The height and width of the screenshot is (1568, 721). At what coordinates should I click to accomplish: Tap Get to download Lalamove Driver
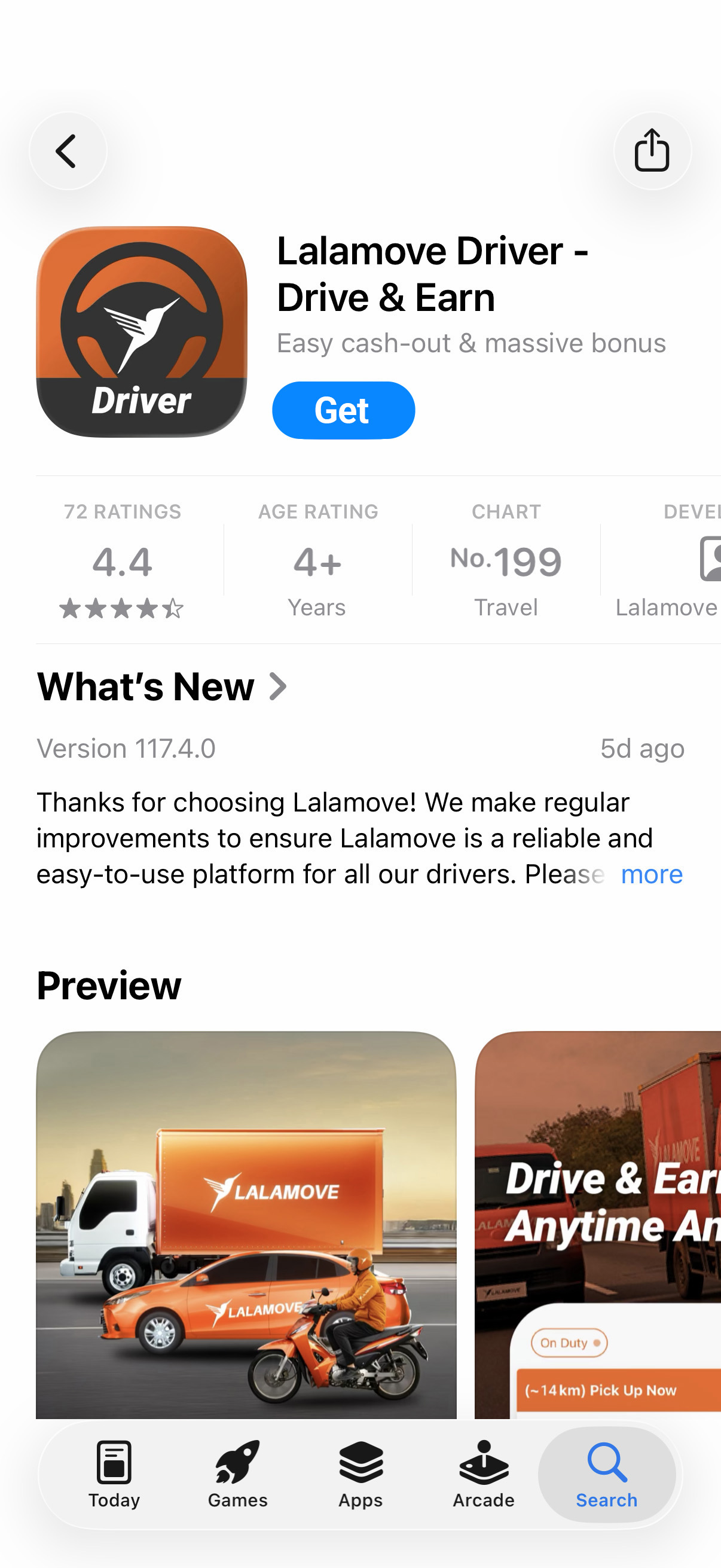[343, 410]
